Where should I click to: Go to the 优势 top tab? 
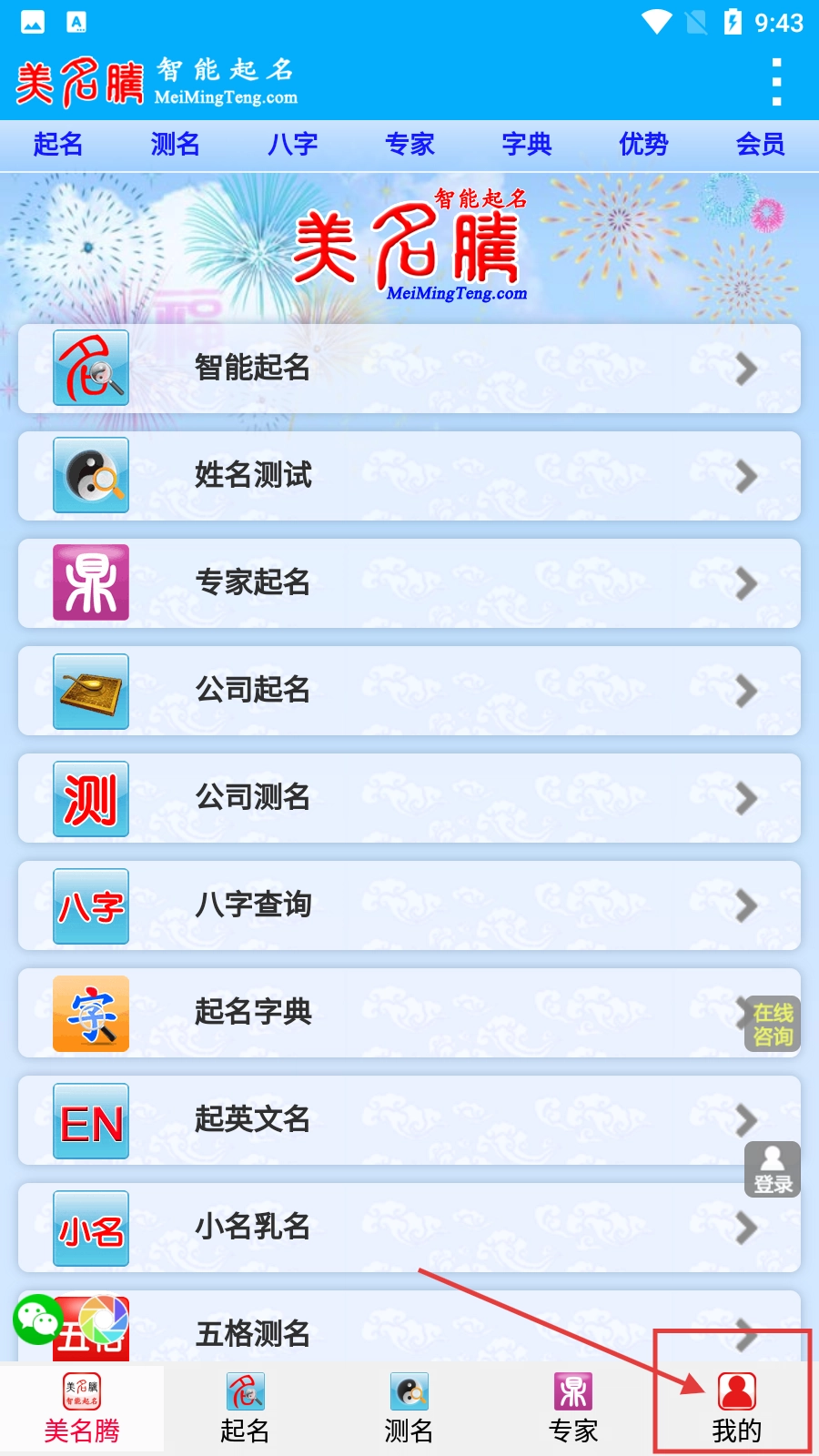point(643,144)
